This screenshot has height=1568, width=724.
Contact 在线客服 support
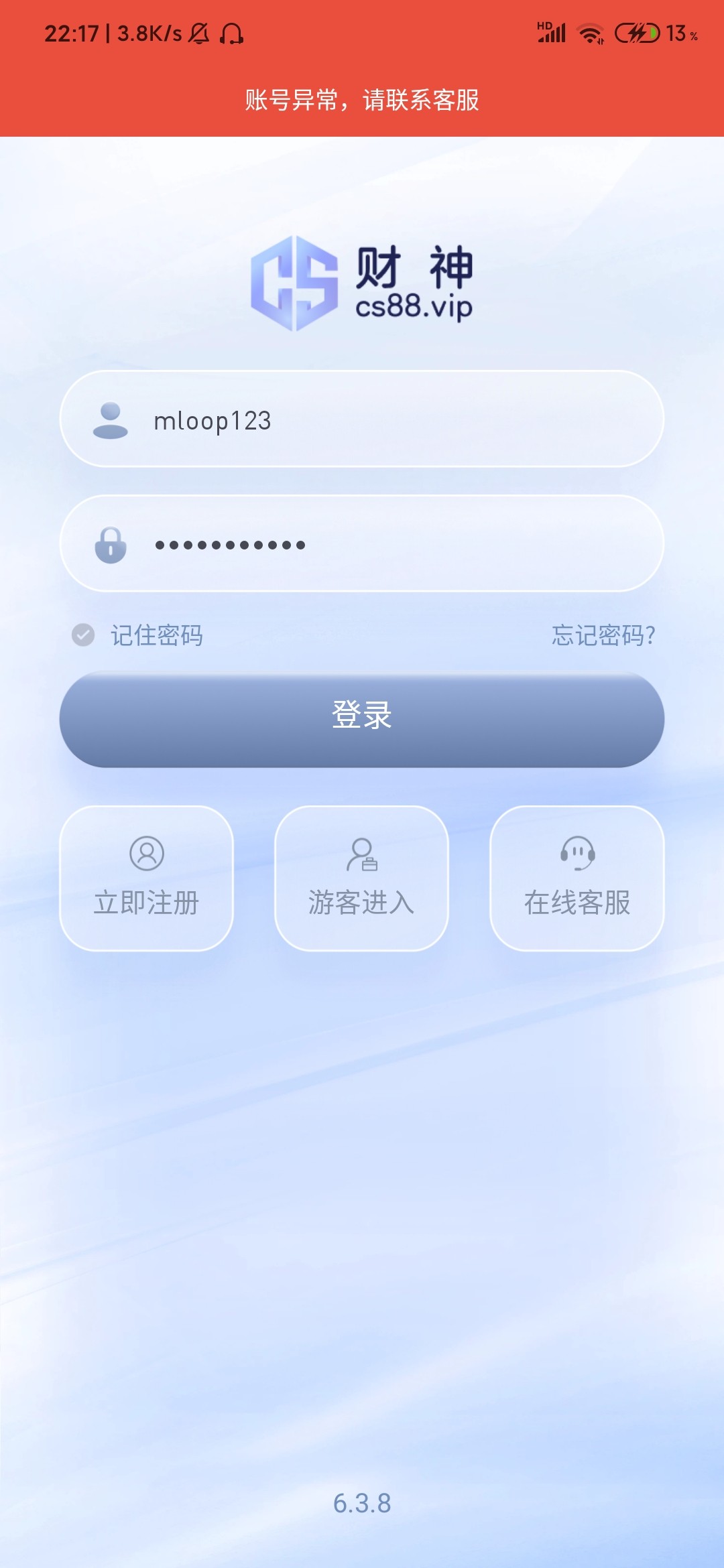tap(577, 878)
